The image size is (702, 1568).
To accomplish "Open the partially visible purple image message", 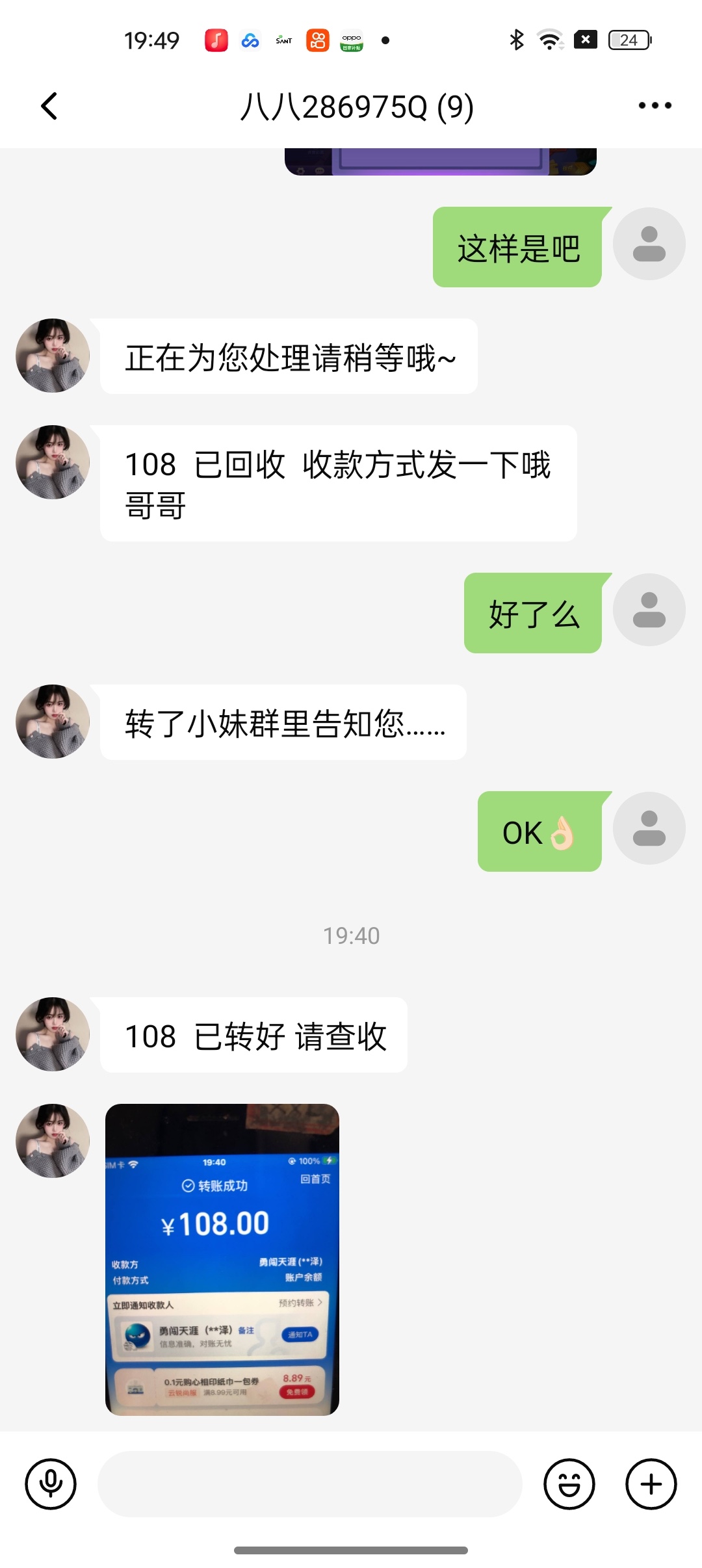I will coord(440,162).
